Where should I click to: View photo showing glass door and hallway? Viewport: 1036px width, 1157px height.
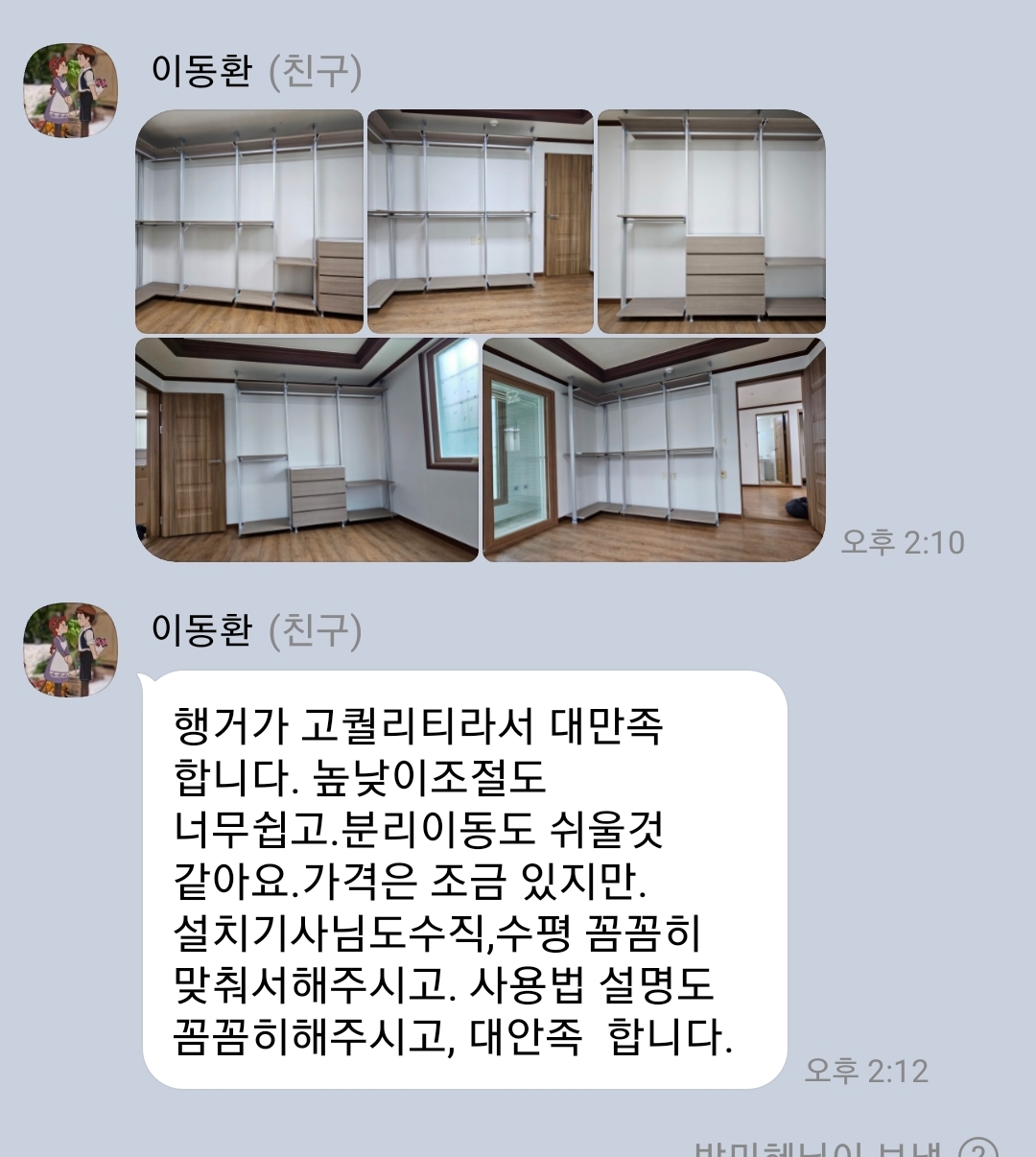pyautogui.click(x=653, y=449)
